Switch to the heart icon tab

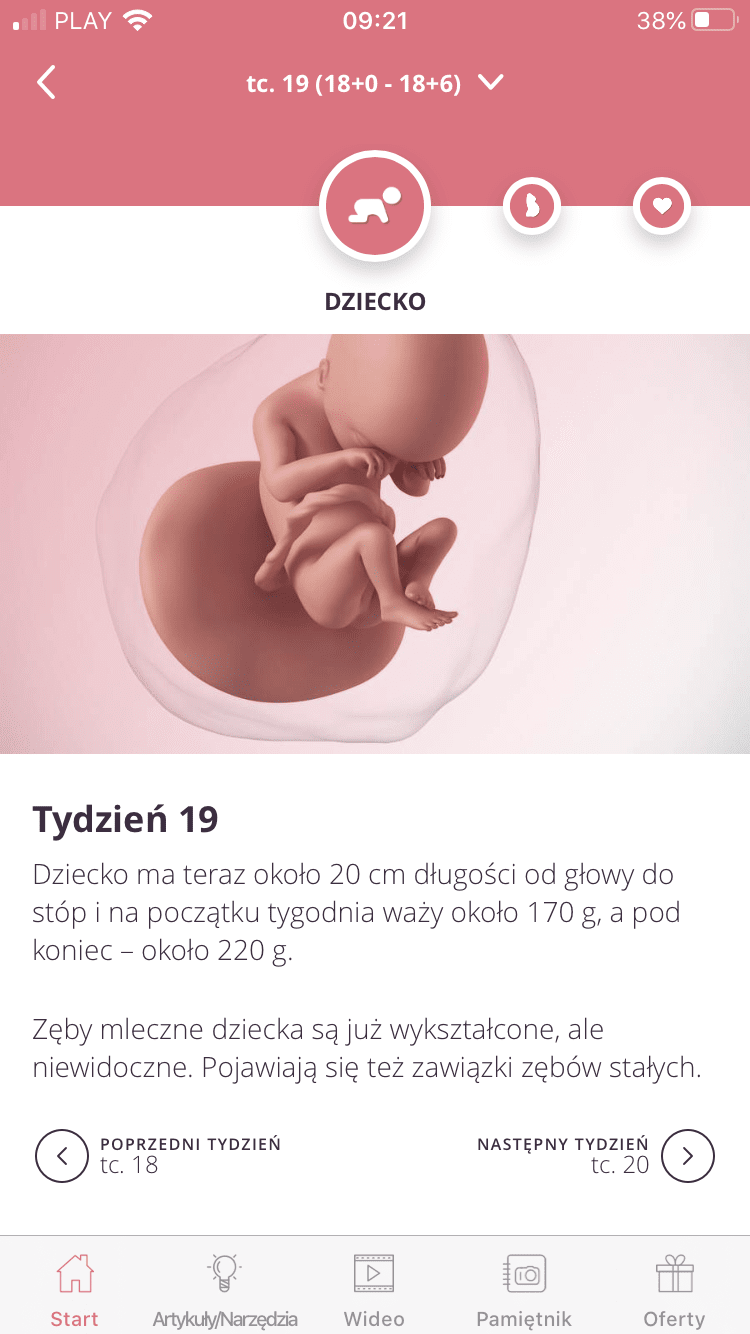tap(661, 207)
